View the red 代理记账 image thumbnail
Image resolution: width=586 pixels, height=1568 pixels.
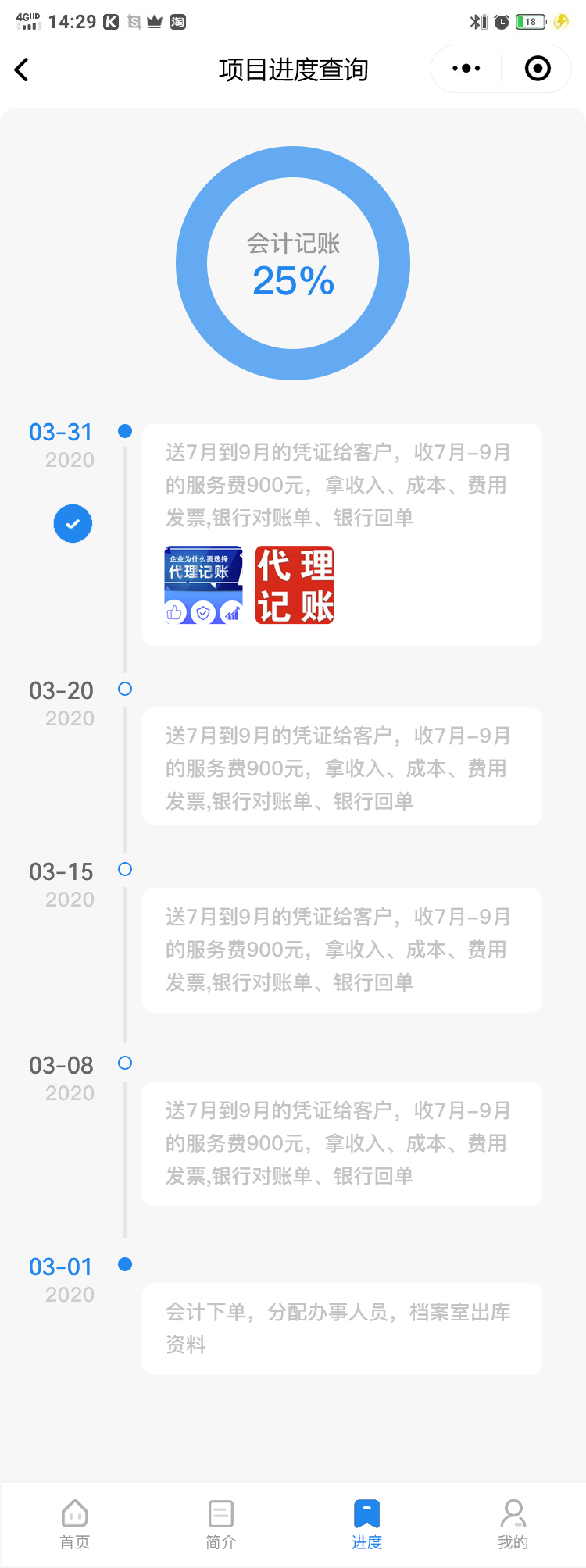pos(295,585)
